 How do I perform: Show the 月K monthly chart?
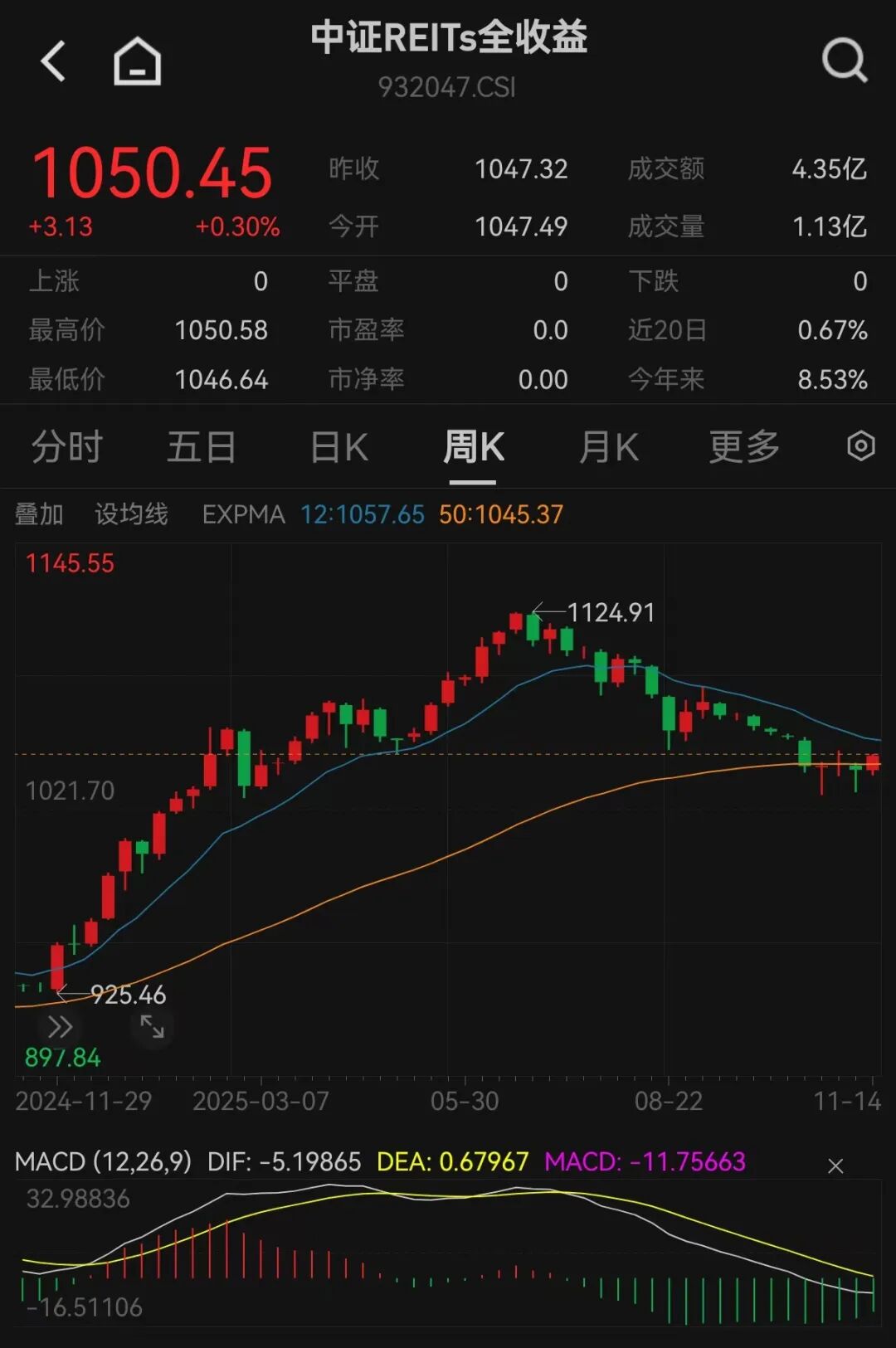(608, 447)
